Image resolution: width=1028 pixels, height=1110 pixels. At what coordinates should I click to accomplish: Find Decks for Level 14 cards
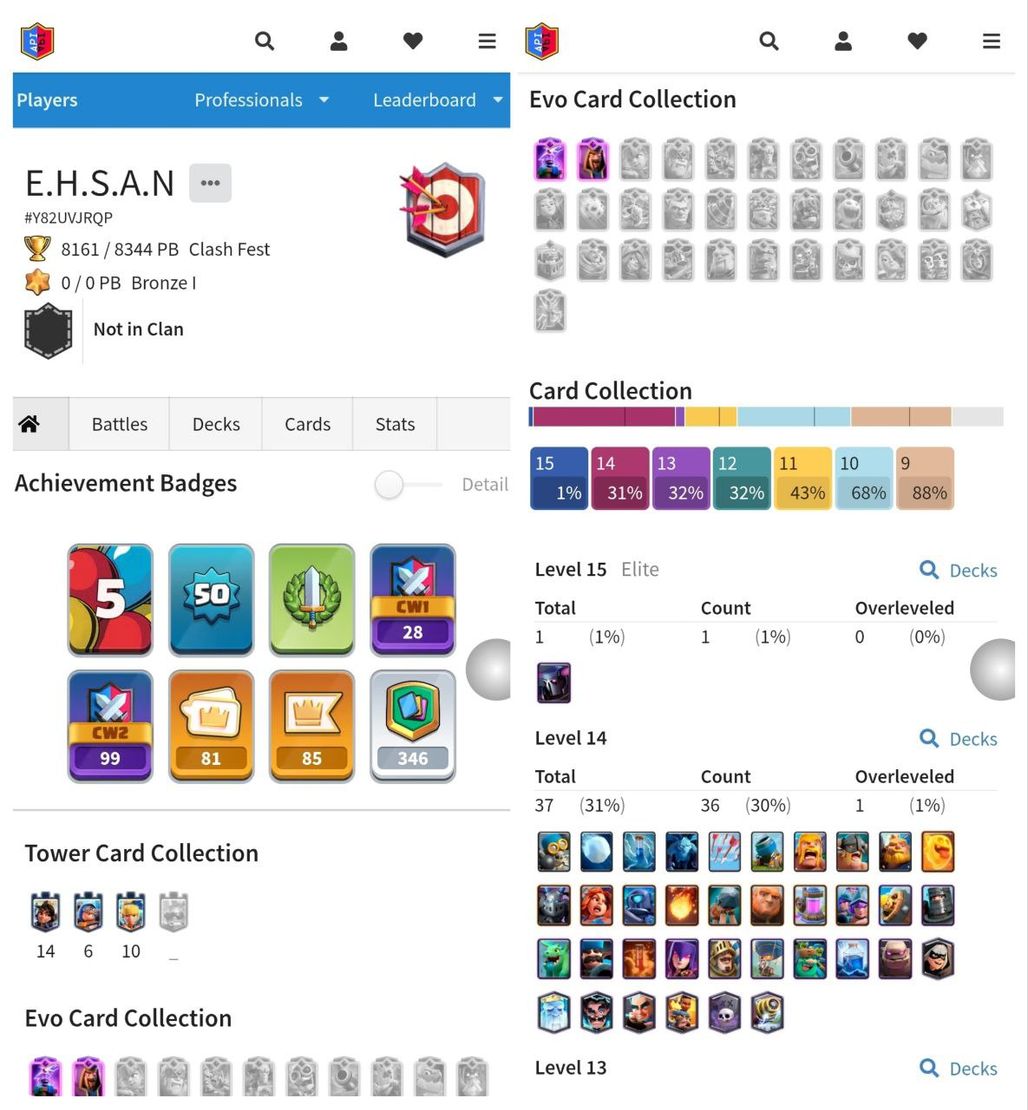click(x=958, y=739)
